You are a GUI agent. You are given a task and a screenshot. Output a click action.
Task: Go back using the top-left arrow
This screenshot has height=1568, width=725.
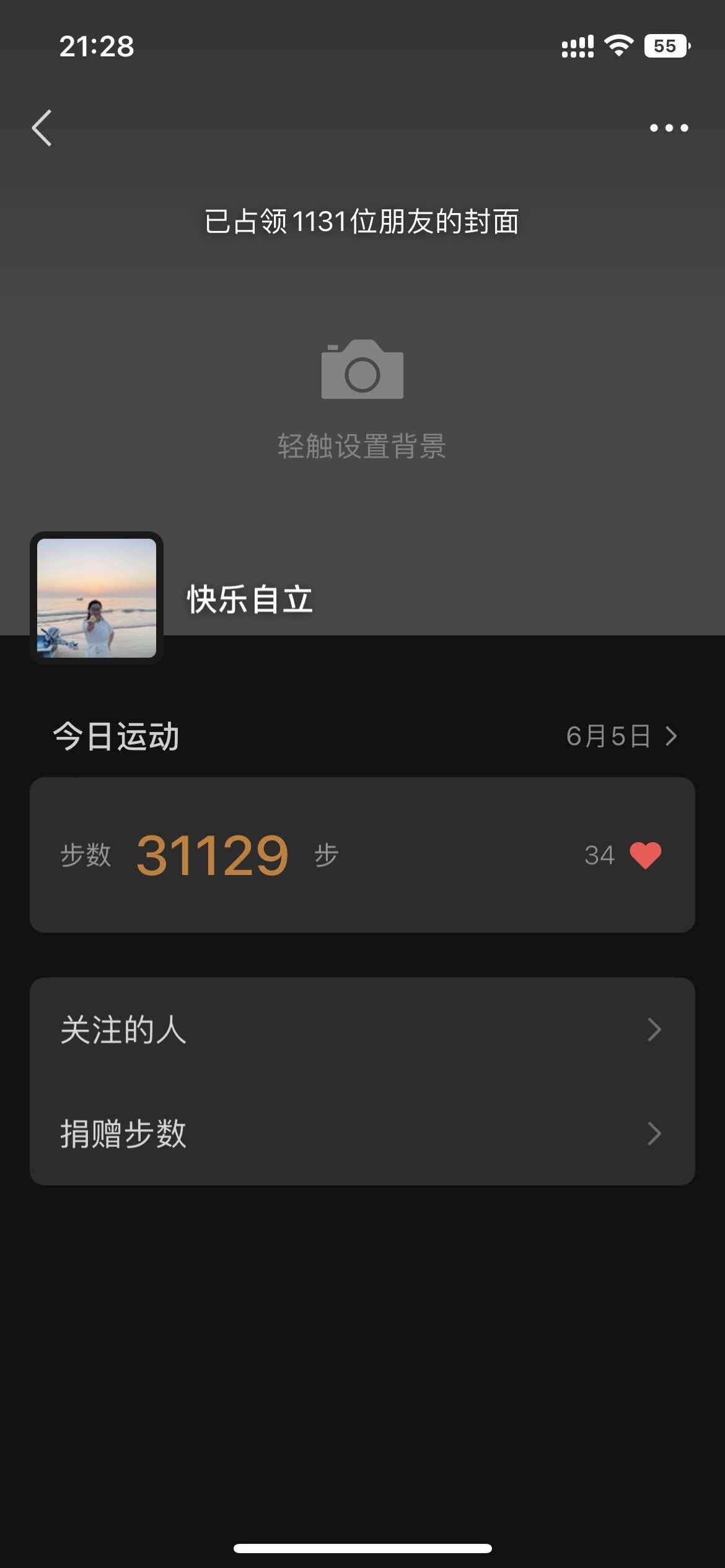click(x=42, y=128)
